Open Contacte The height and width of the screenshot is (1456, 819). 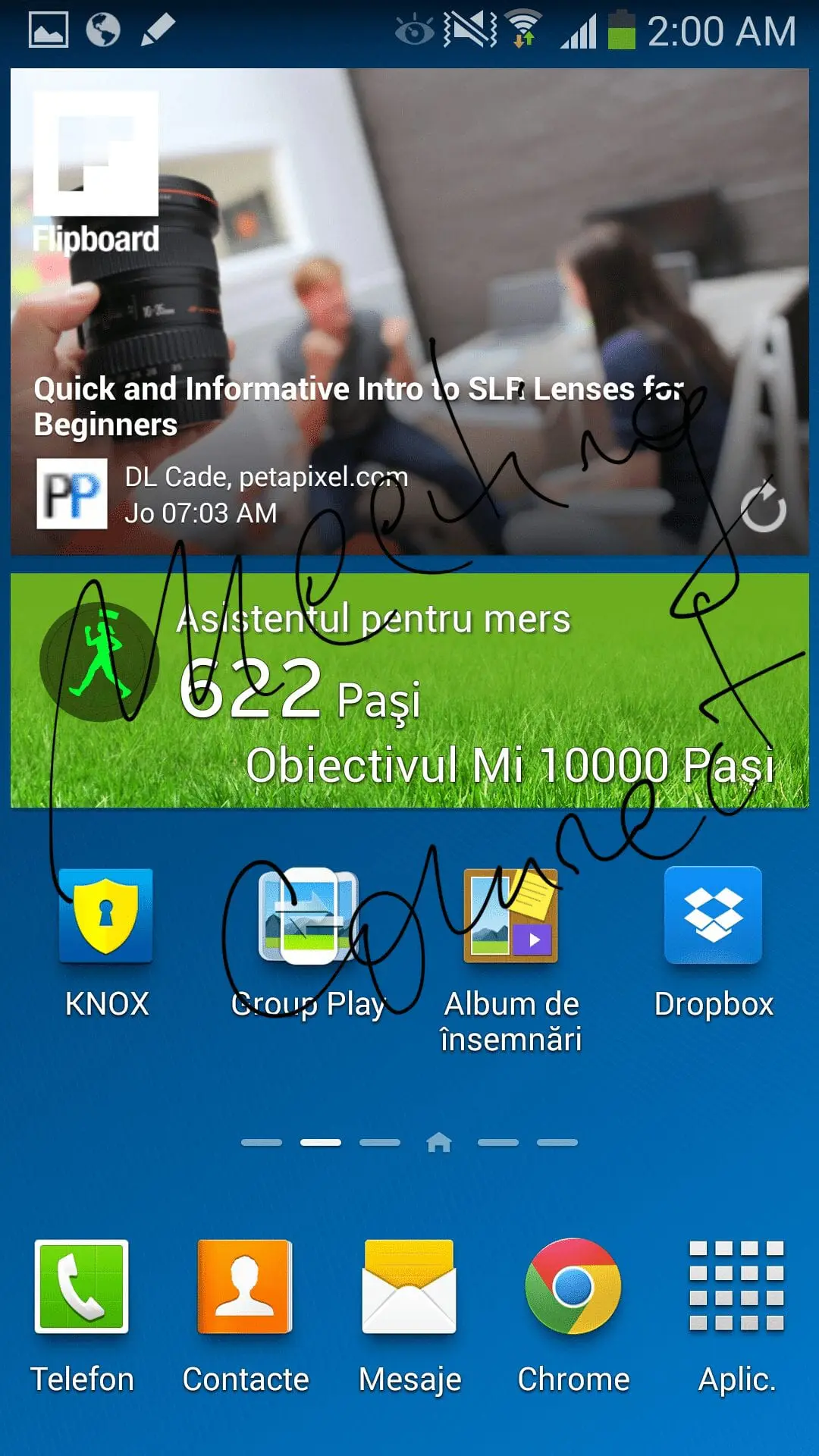coord(246,1318)
